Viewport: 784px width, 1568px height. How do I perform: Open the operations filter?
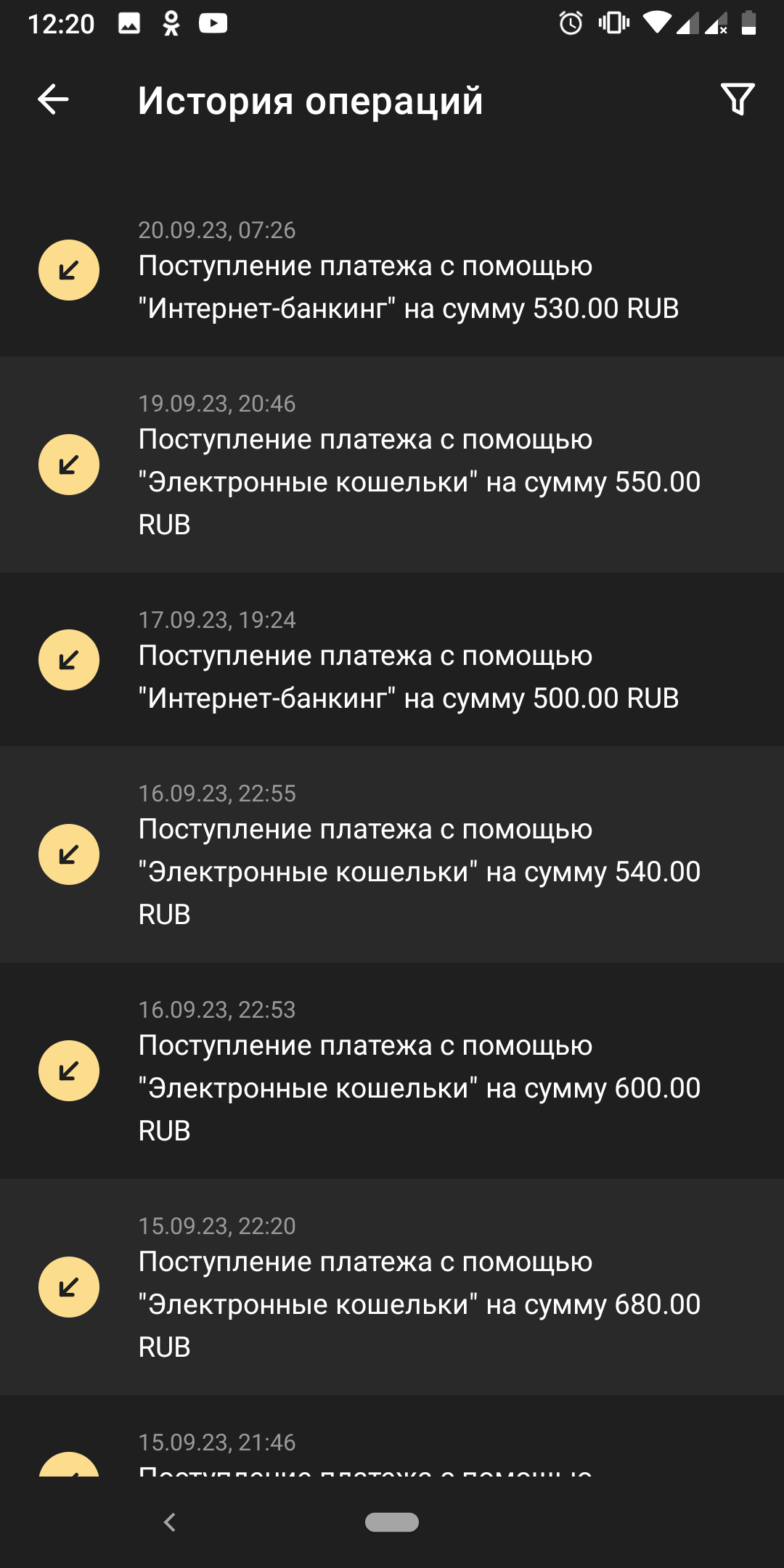(738, 99)
